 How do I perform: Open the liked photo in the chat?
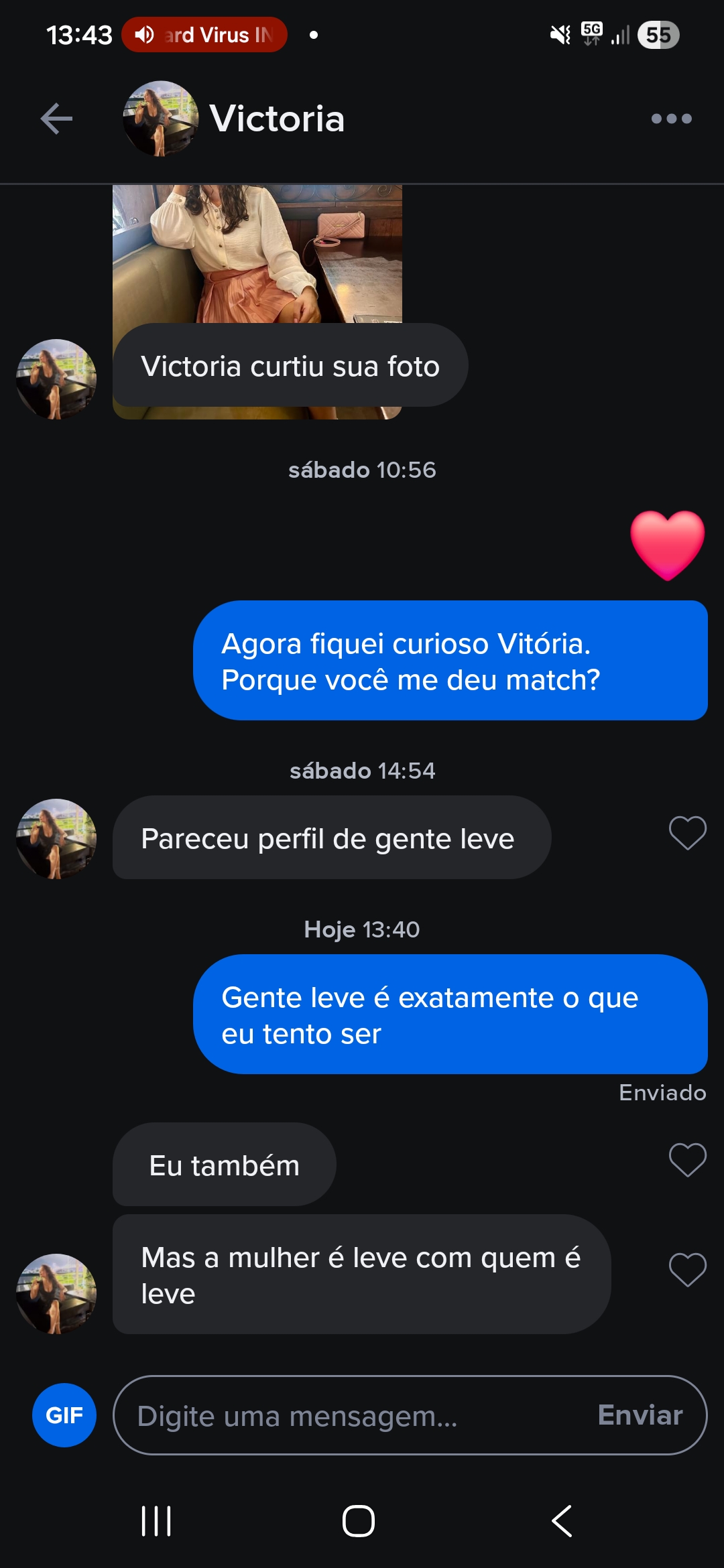(257, 255)
